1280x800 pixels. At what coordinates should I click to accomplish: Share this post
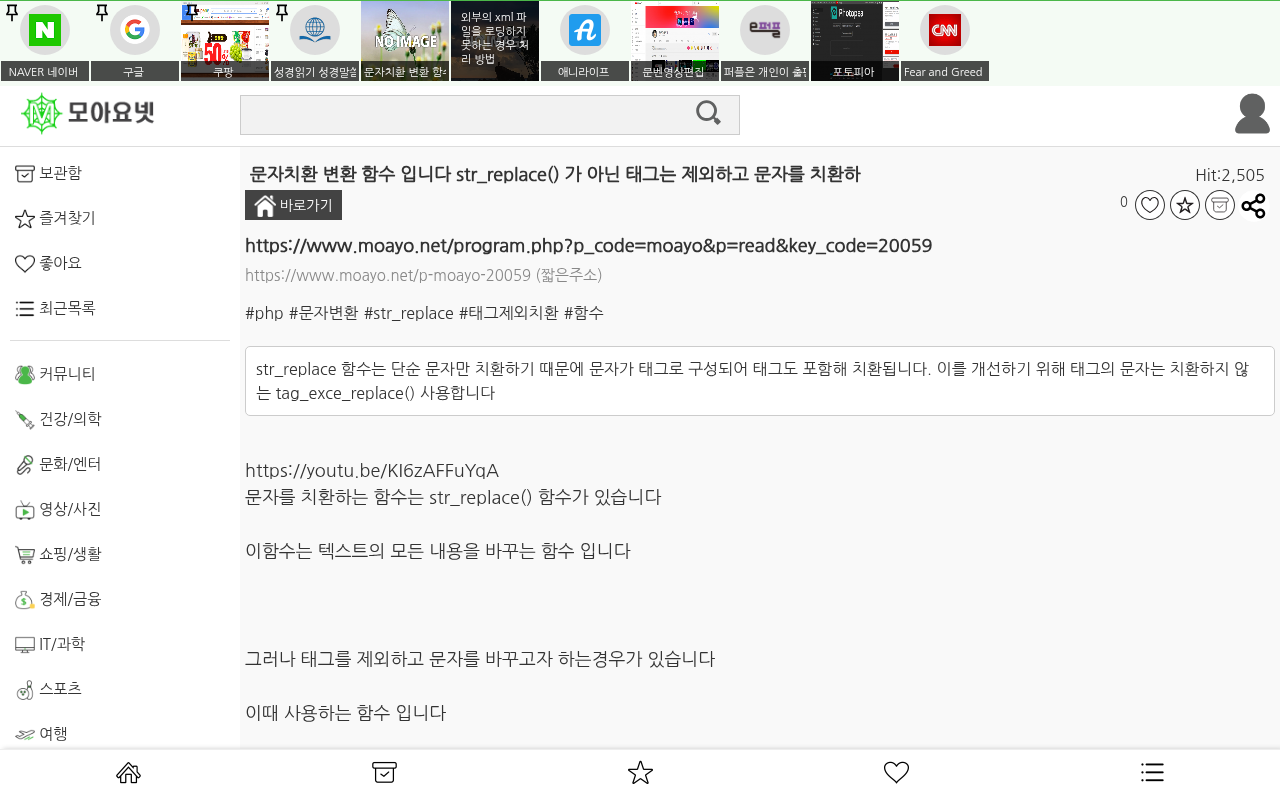pyautogui.click(x=1254, y=206)
